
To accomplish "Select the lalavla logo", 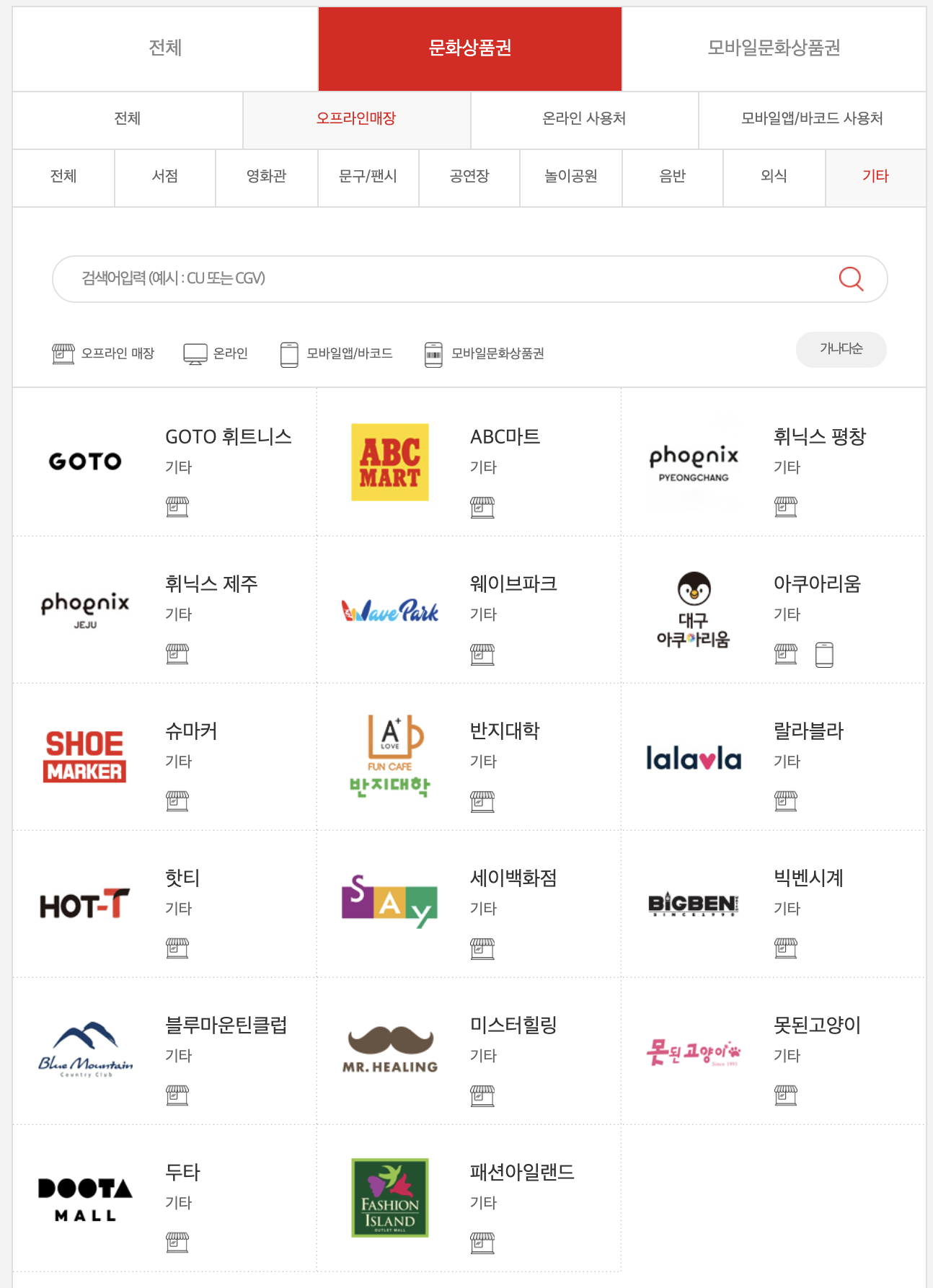I will [693, 758].
